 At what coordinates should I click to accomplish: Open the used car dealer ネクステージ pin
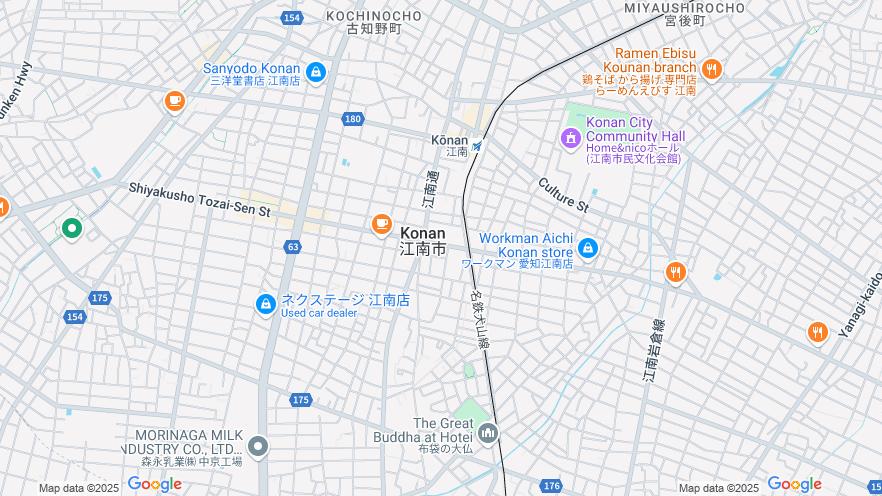pyautogui.click(x=266, y=303)
